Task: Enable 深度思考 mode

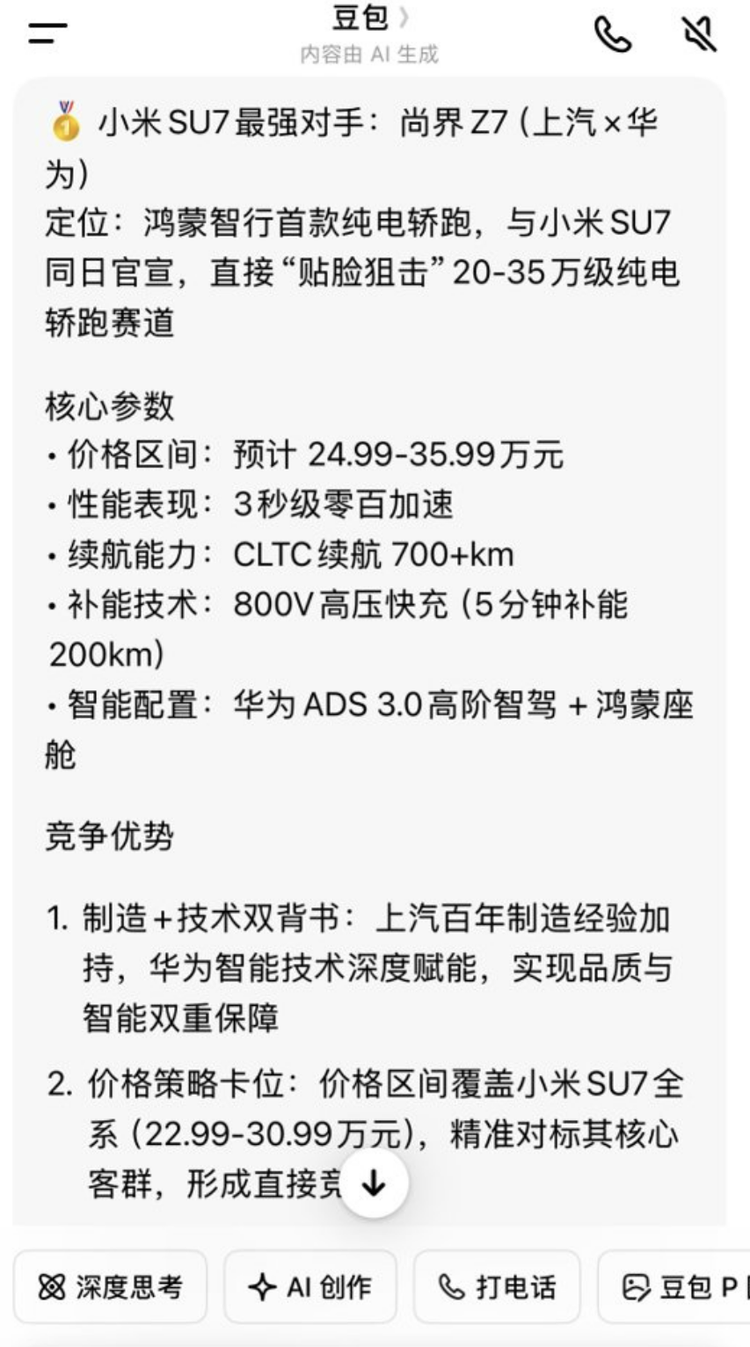Action: tap(110, 1286)
